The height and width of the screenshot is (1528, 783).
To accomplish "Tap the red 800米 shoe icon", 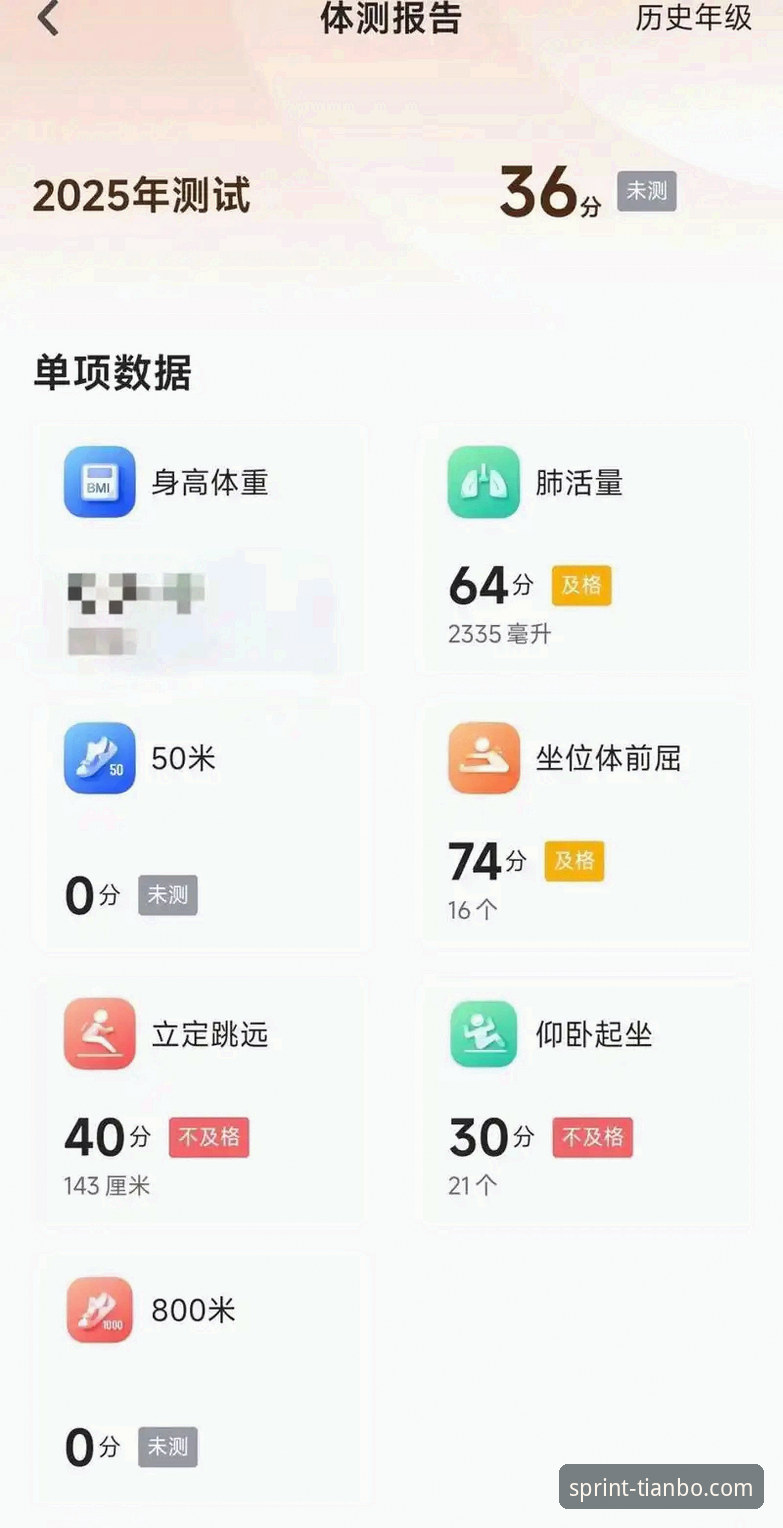I will pos(98,1311).
